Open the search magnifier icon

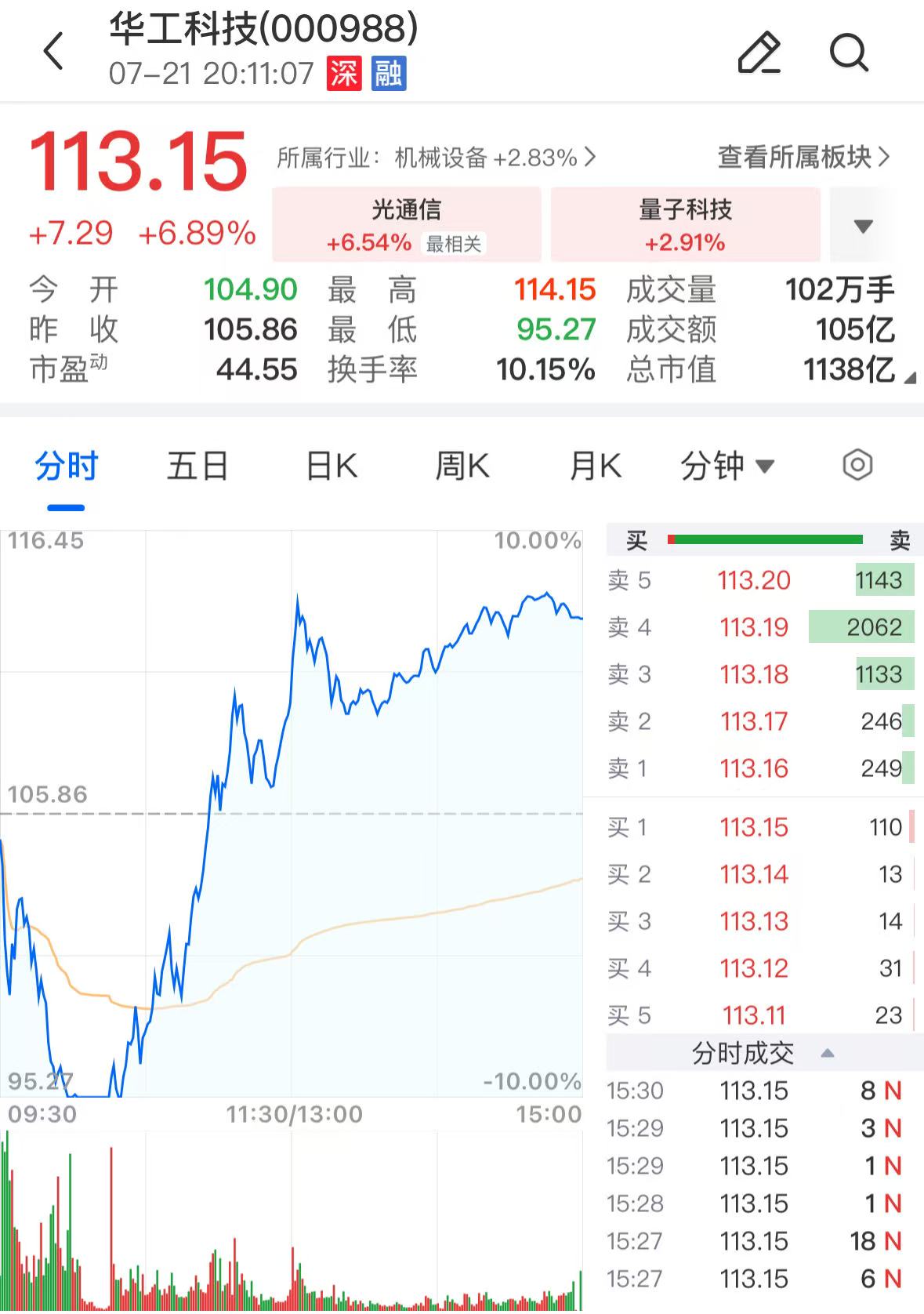(x=849, y=53)
